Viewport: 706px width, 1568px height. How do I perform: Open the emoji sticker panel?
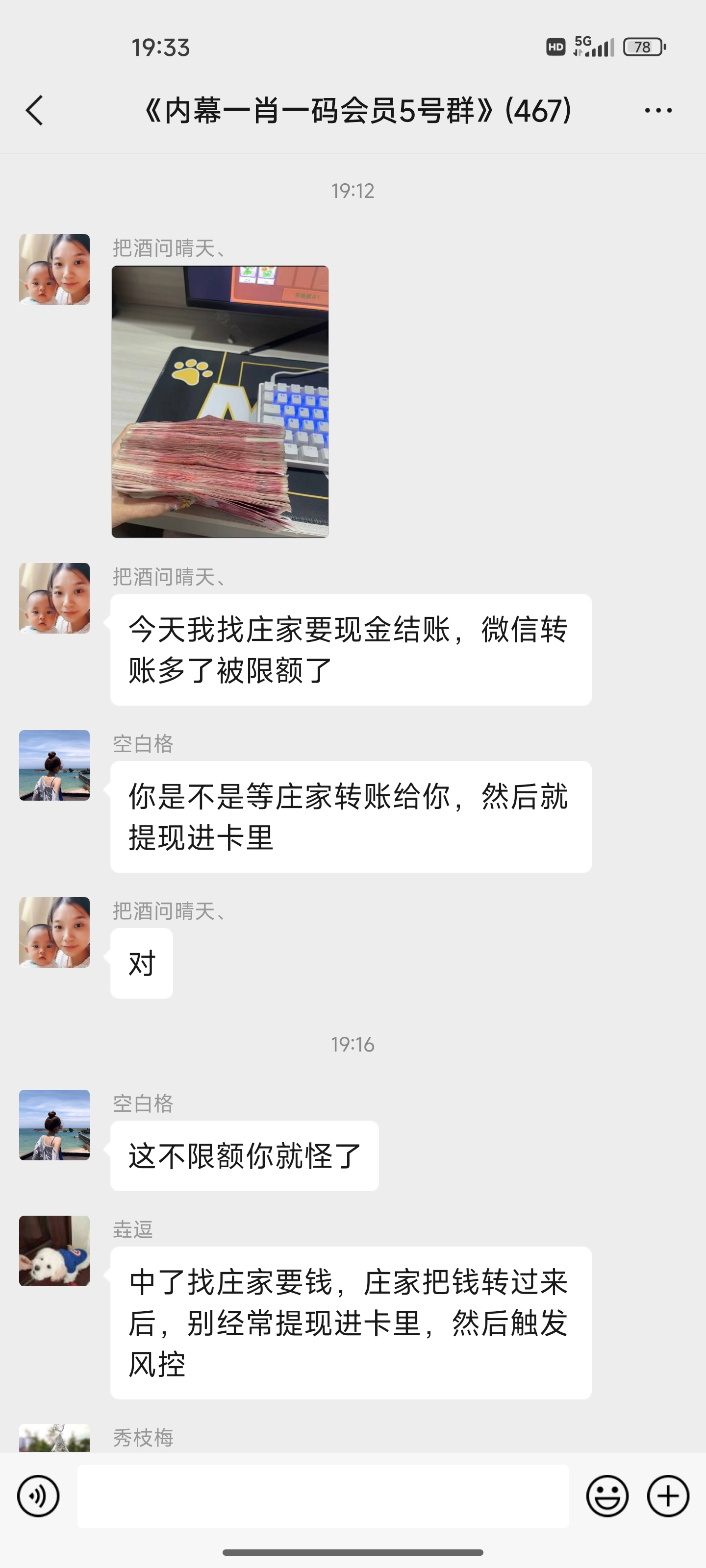coord(606,1495)
